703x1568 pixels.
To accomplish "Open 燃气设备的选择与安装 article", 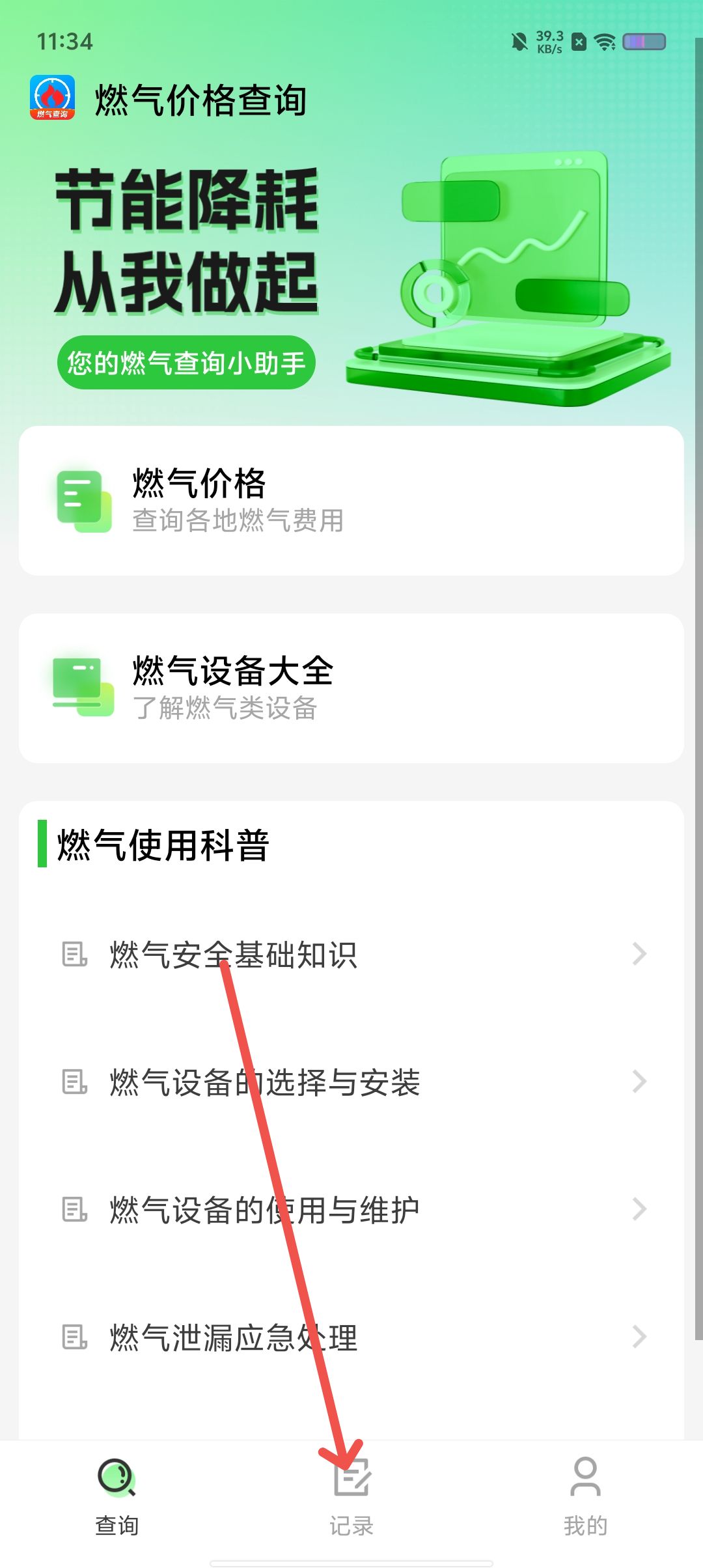I will [351, 1082].
